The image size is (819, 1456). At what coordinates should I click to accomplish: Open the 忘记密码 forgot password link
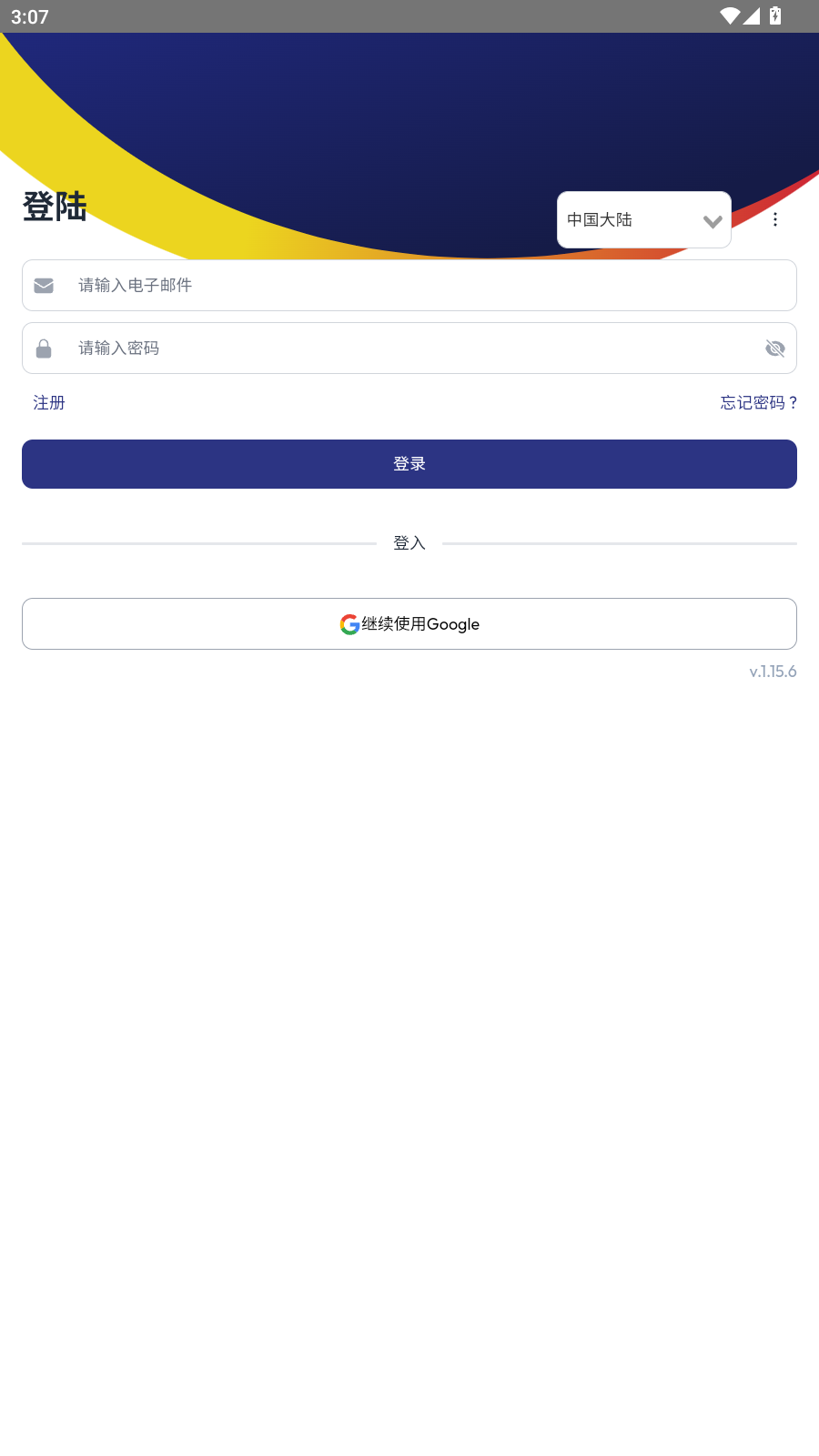(759, 402)
